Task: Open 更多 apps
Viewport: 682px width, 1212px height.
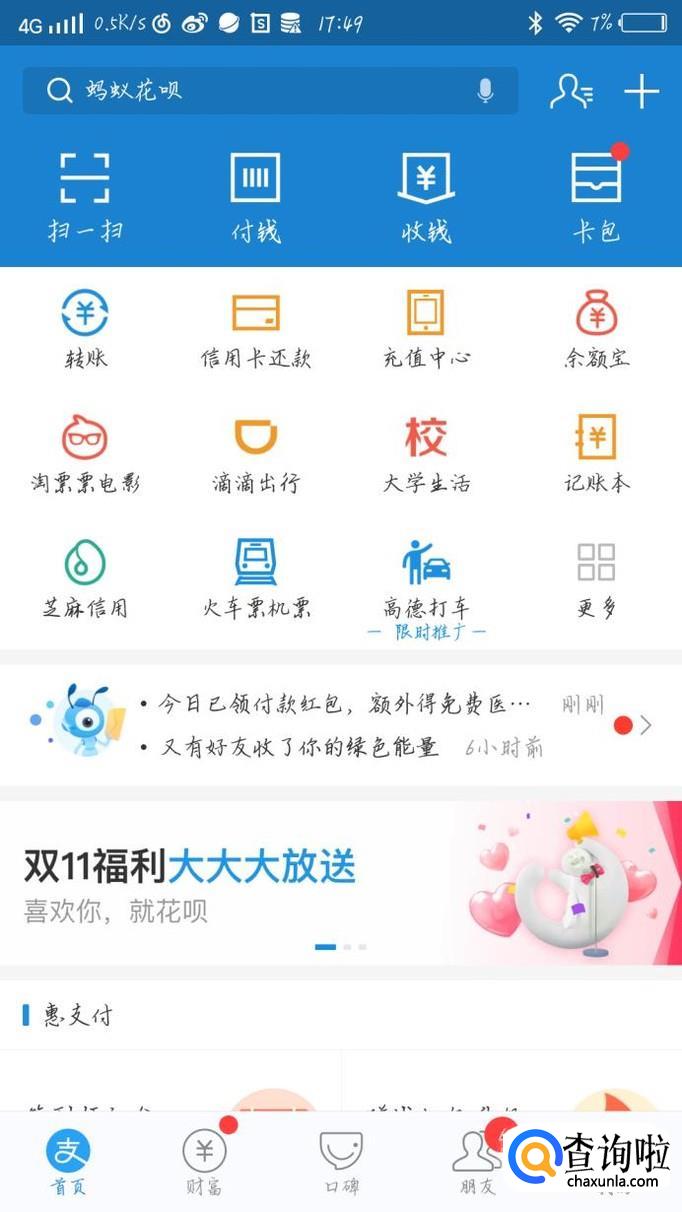Action: coord(596,578)
